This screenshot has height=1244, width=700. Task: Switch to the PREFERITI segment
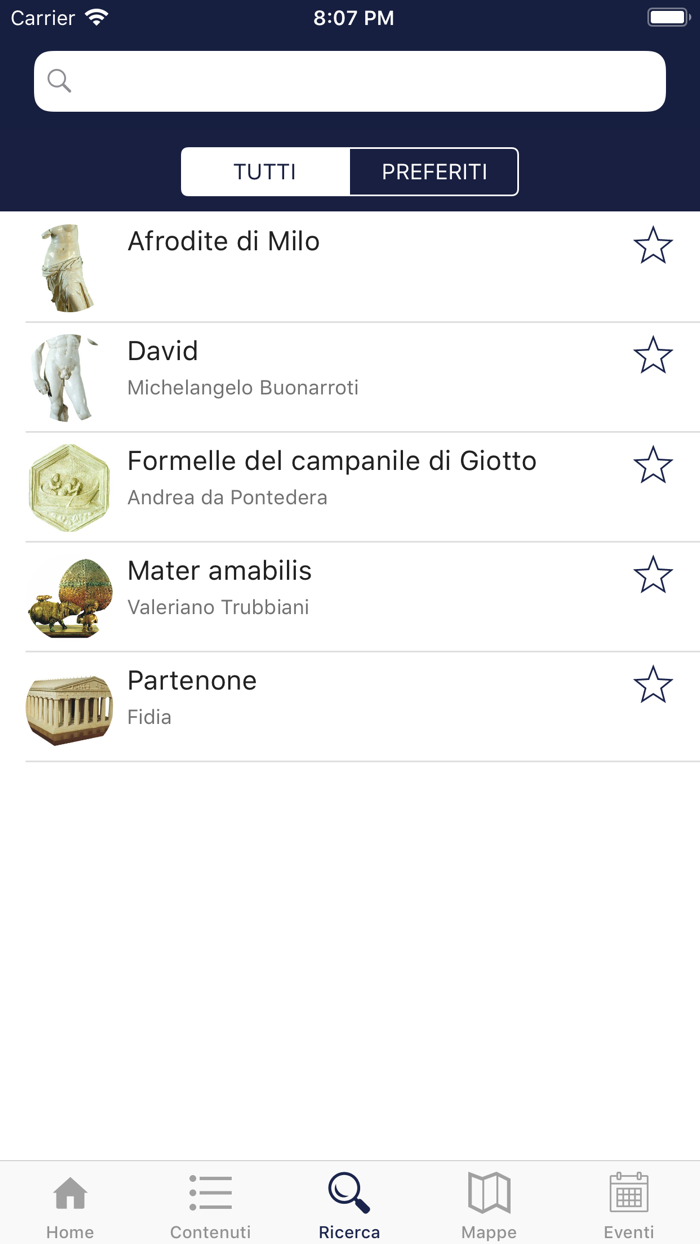434,172
